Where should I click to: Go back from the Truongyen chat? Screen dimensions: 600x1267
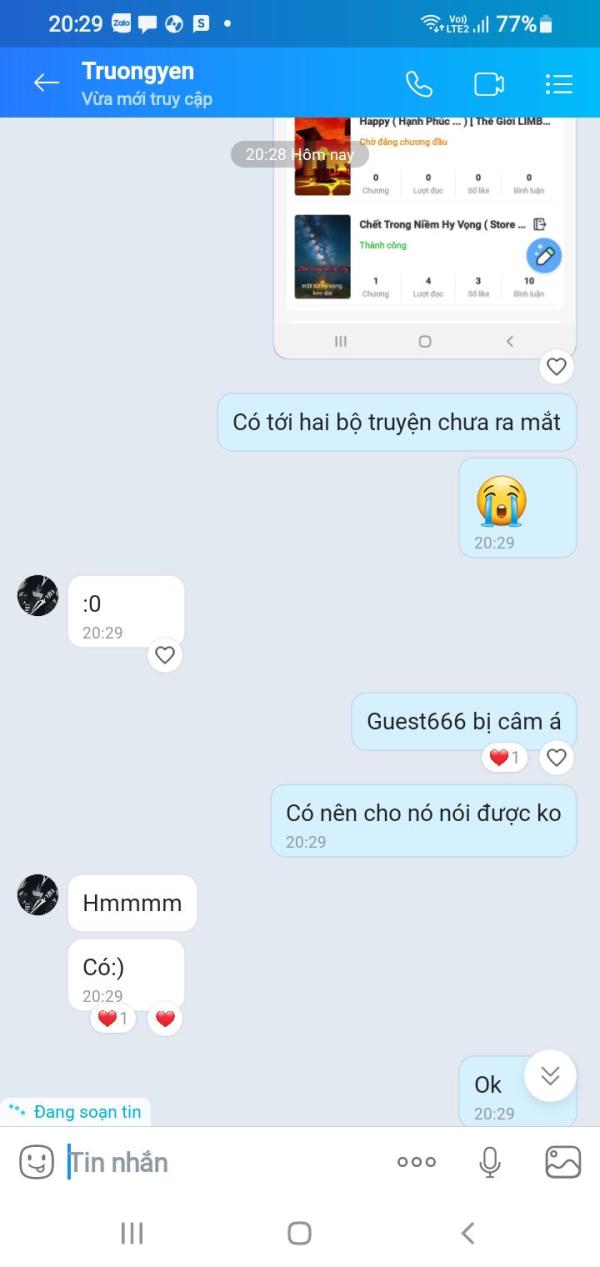(x=46, y=83)
